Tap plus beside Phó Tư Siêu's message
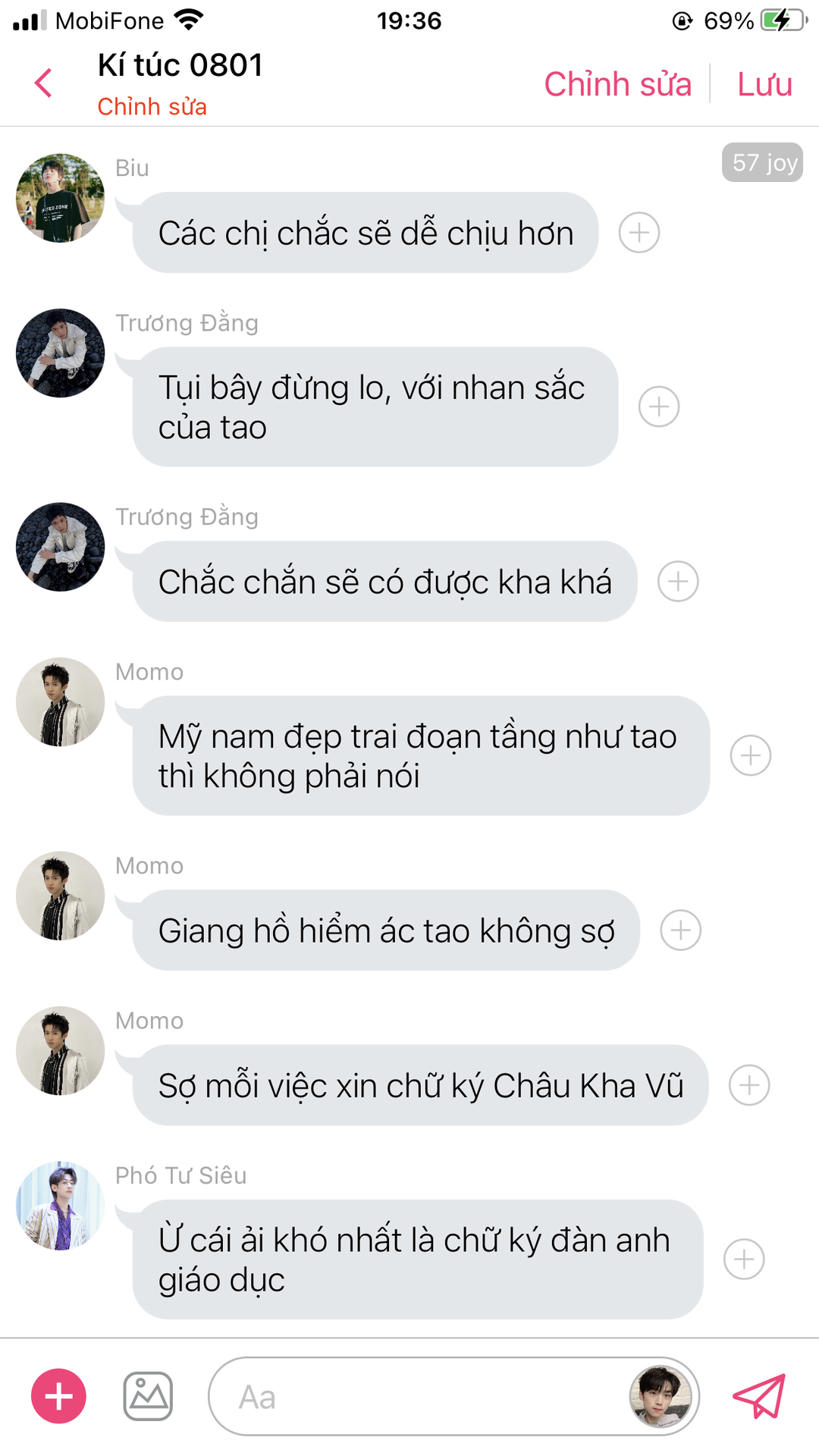 click(x=743, y=1260)
